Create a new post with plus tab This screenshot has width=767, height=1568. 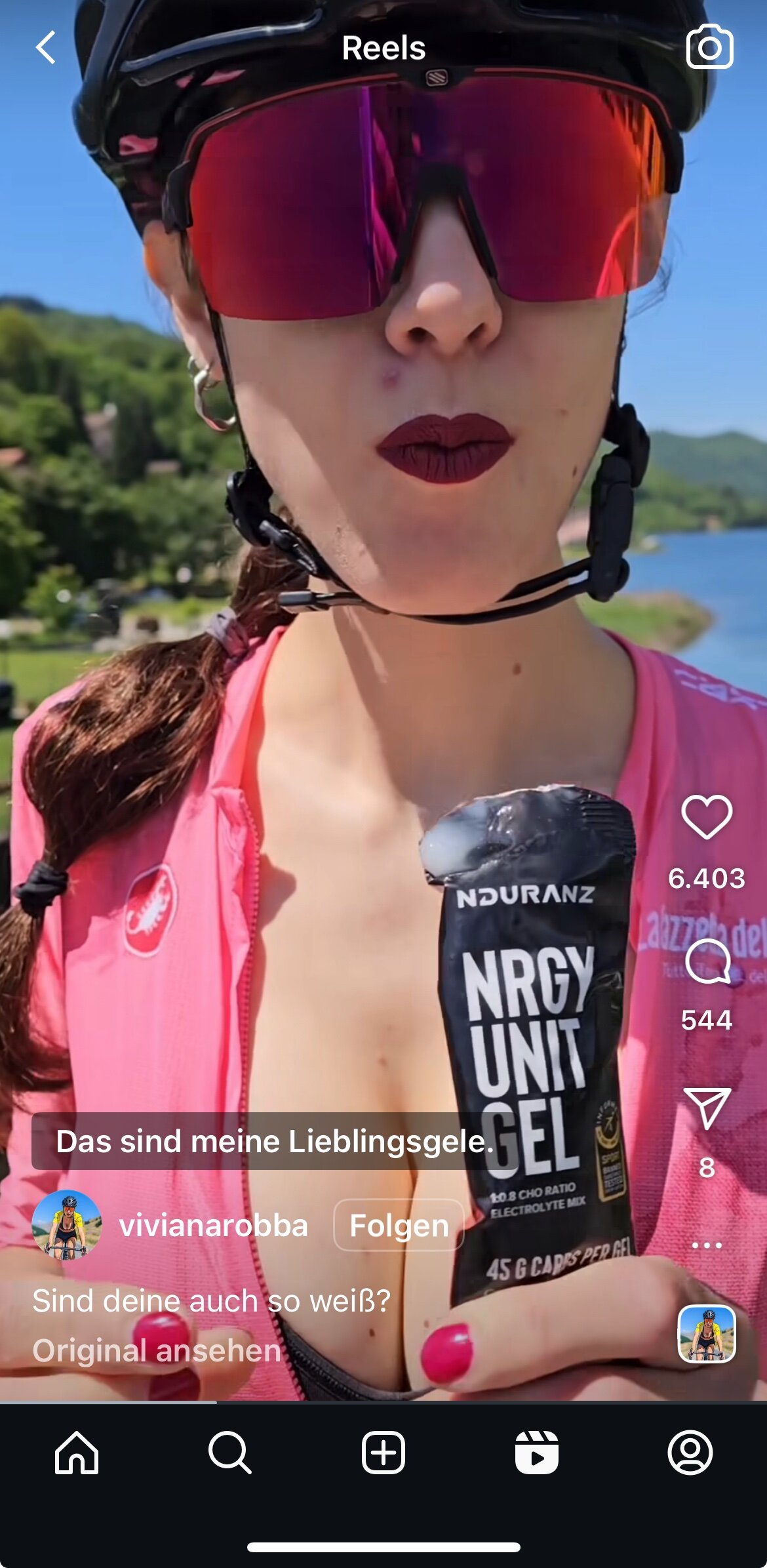[x=383, y=1453]
